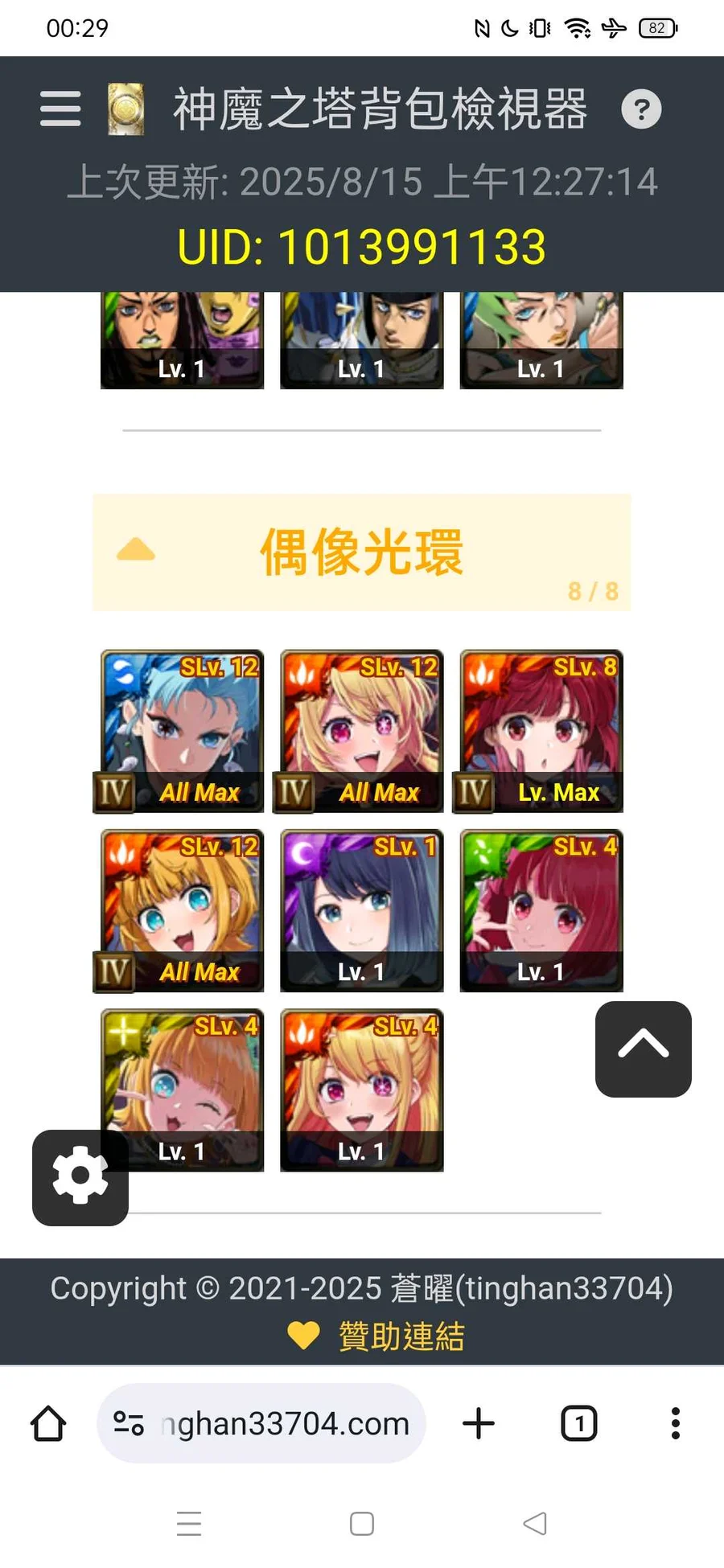Open the red-haired SLv. 8 Lv. Max card

541,730
